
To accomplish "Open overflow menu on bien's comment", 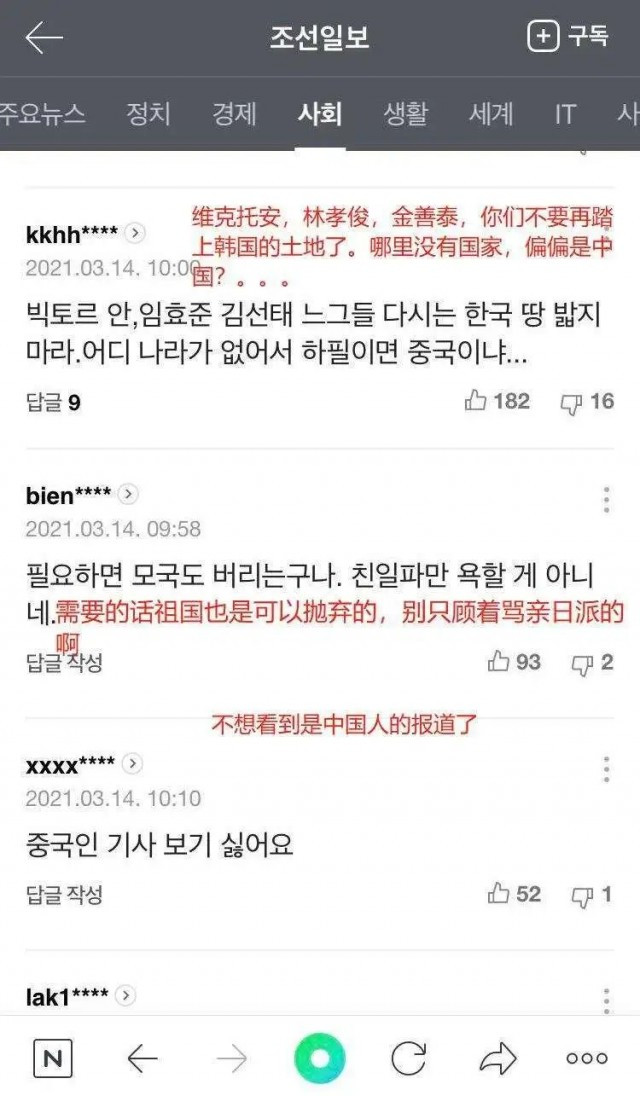I will [x=606, y=498].
